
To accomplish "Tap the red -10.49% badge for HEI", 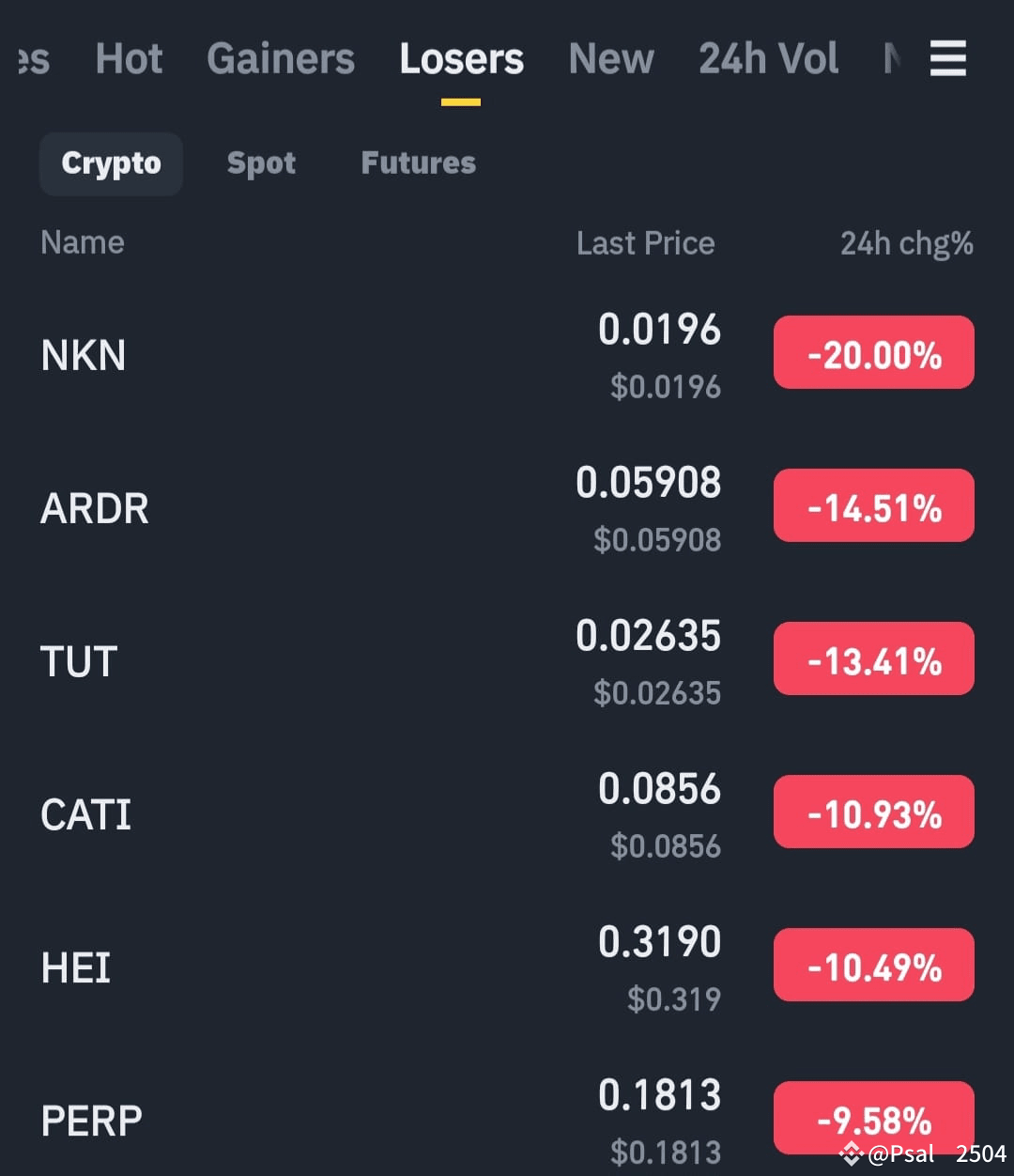I will 873,964.
